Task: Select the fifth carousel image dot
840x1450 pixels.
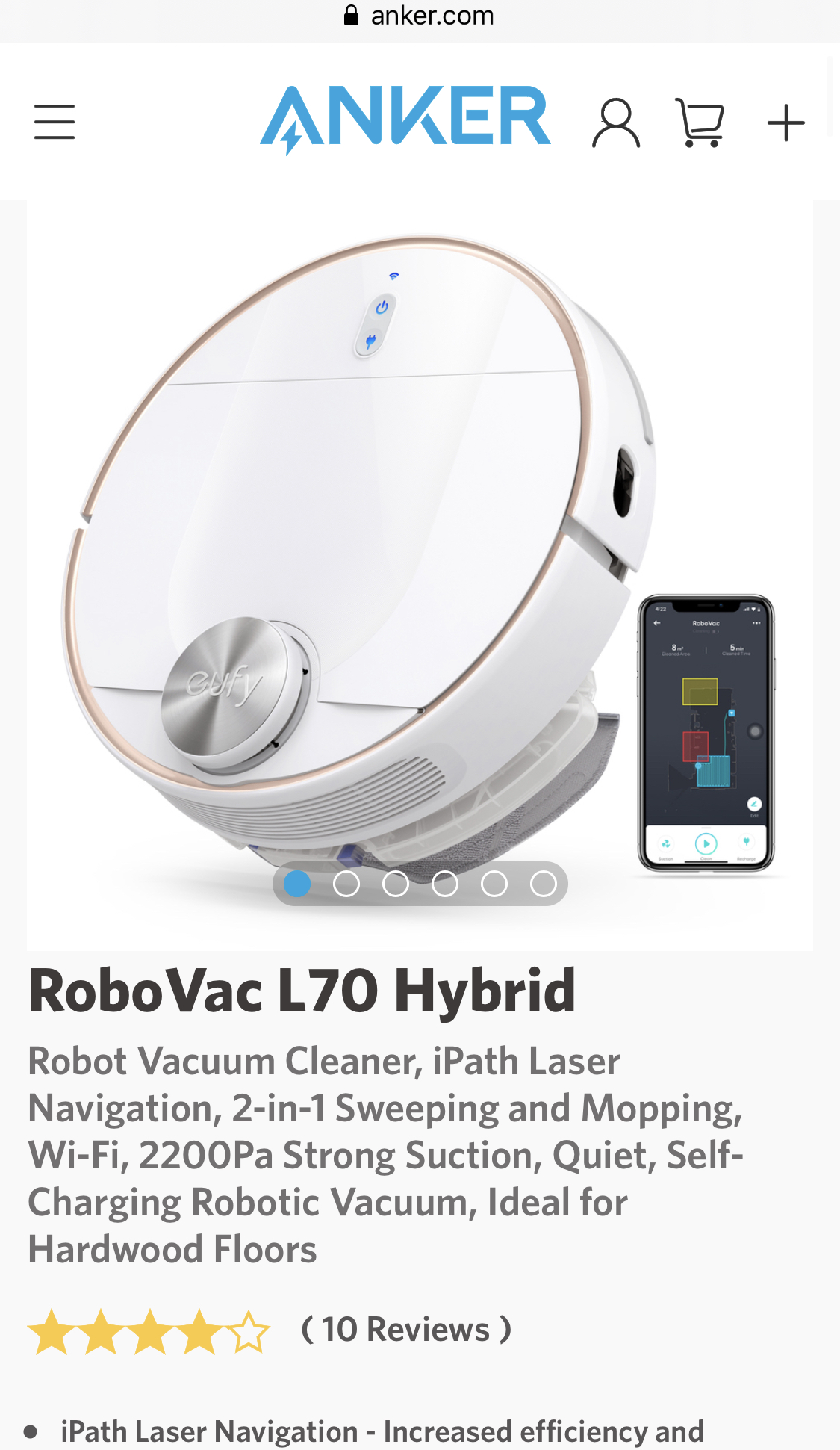Action: (x=494, y=884)
